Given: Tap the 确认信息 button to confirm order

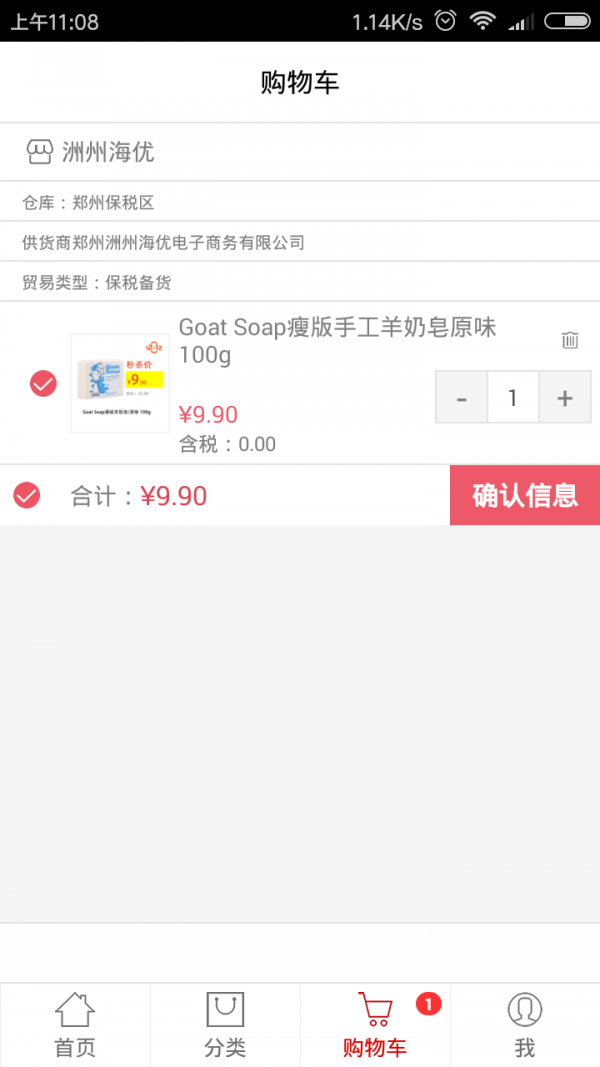Looking at the screenshot, I should (x=525, y=495).
